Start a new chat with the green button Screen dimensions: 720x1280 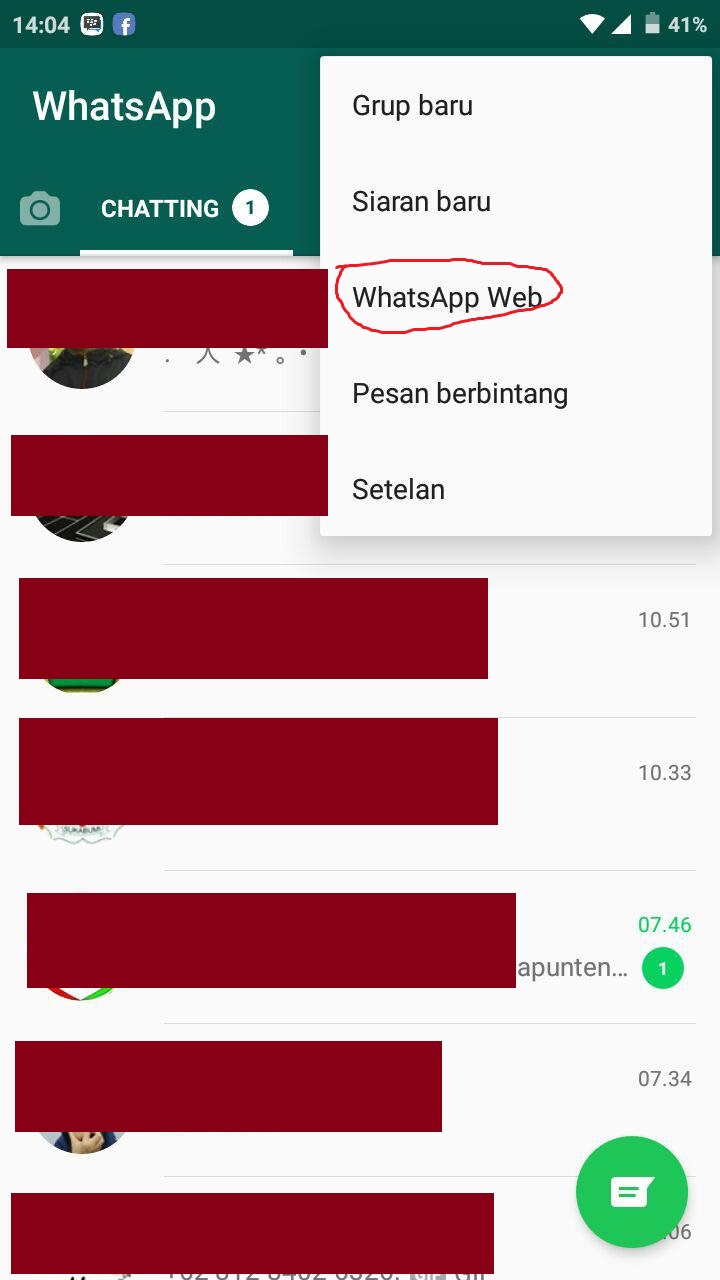(x=631, y=1191)
